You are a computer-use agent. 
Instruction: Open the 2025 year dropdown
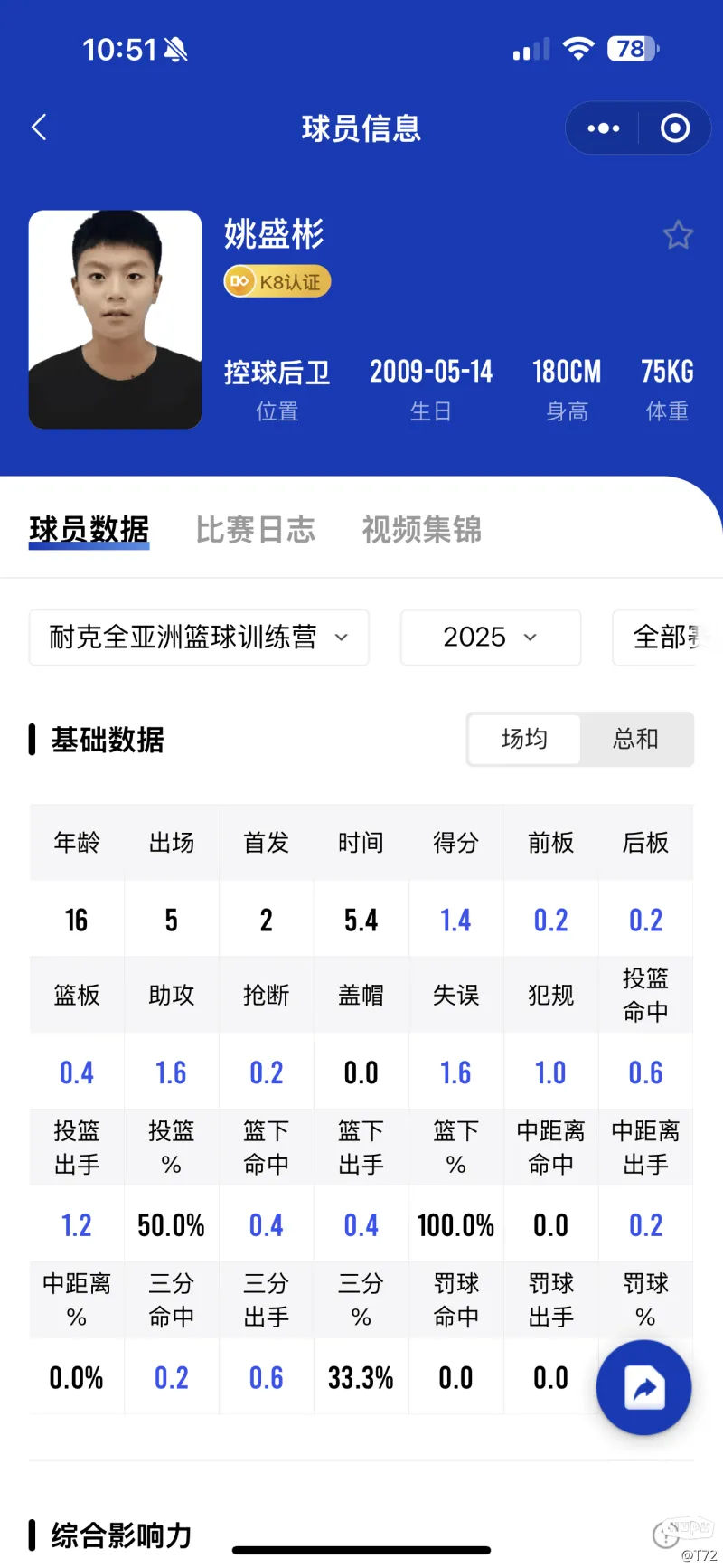tap(490, 638)
